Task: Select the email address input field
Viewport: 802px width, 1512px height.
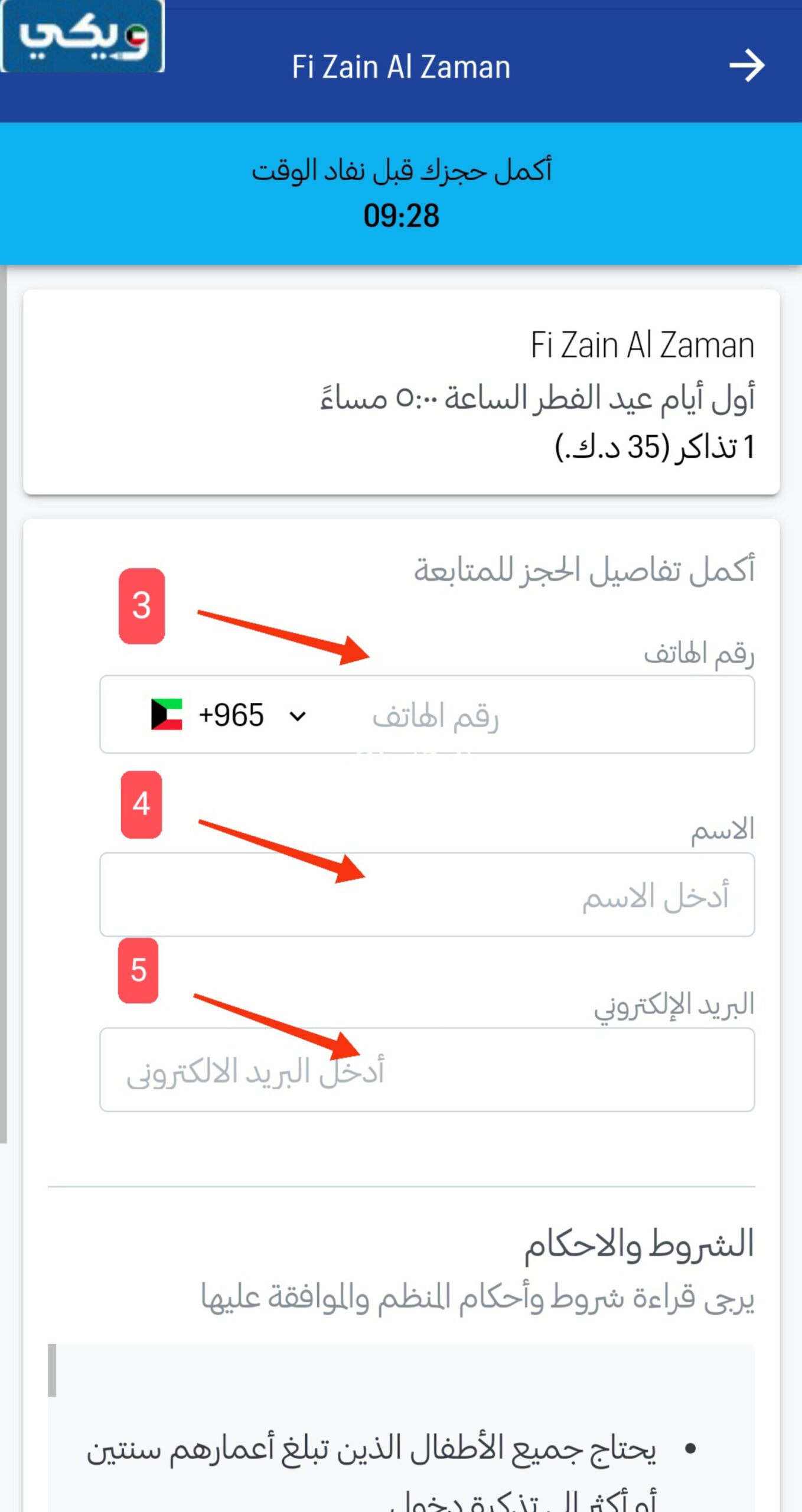Action: point(426,1070)
